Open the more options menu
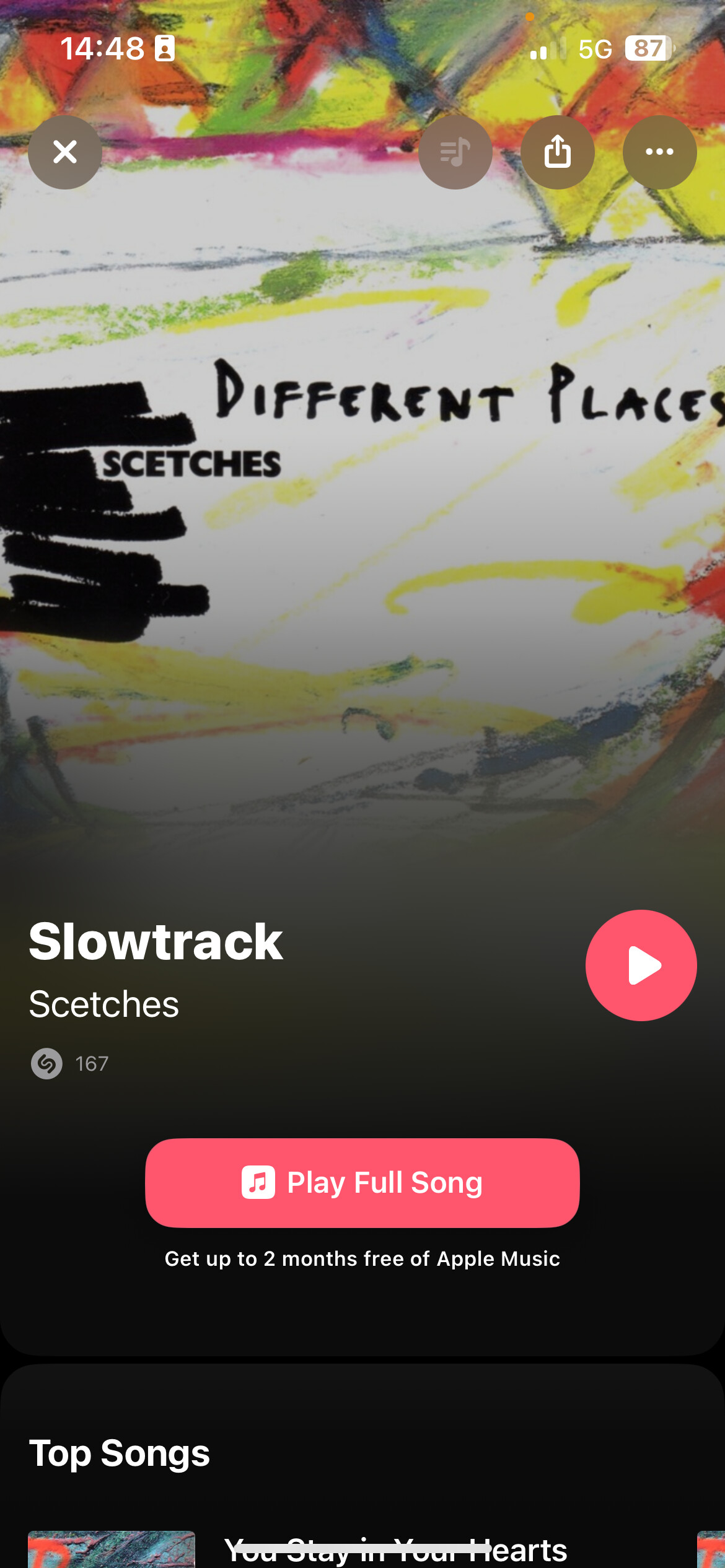This screenshot has width=725, height=1568. [659, 152]
